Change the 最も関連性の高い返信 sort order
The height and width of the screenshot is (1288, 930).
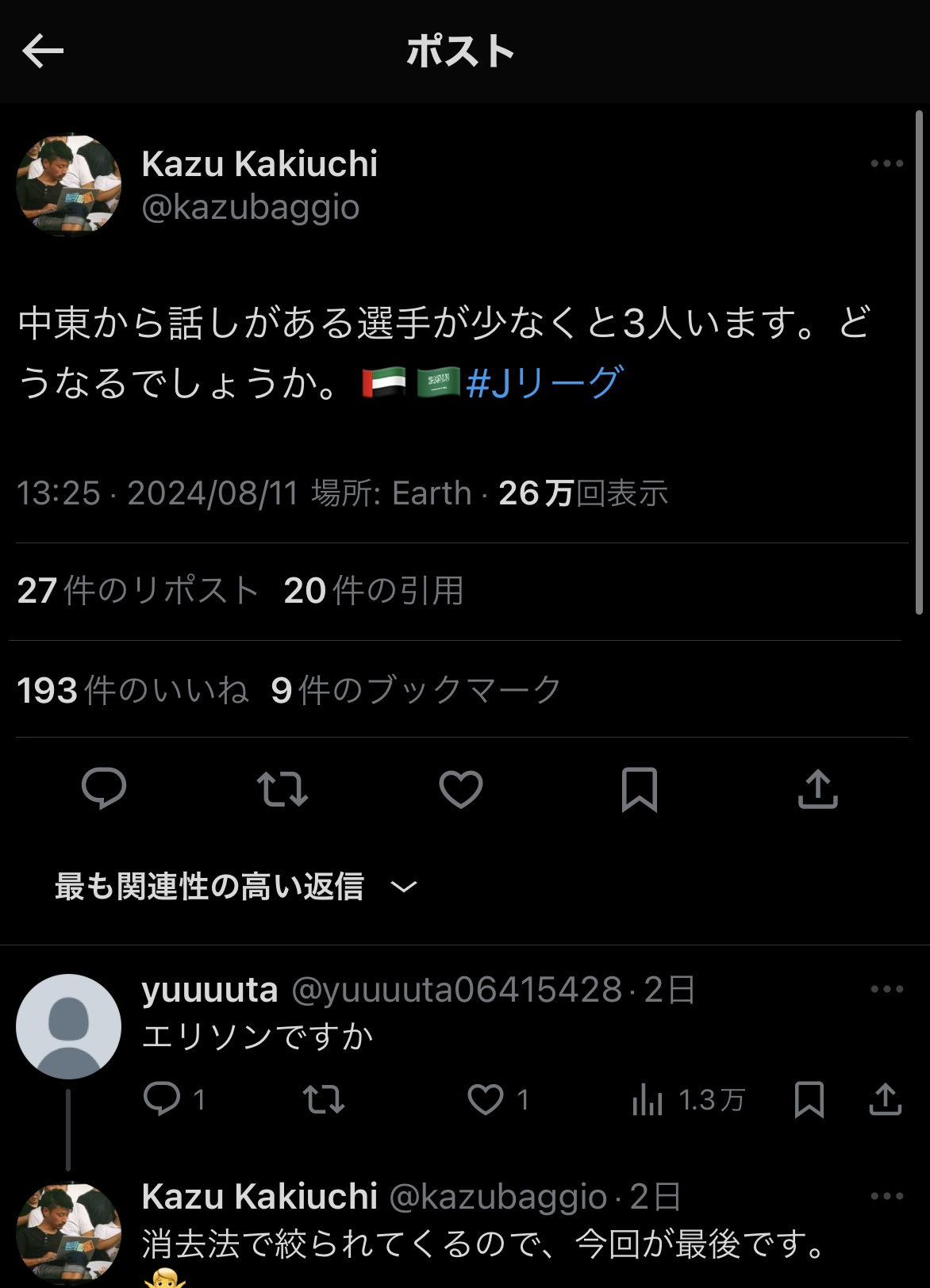coord(236,886)
